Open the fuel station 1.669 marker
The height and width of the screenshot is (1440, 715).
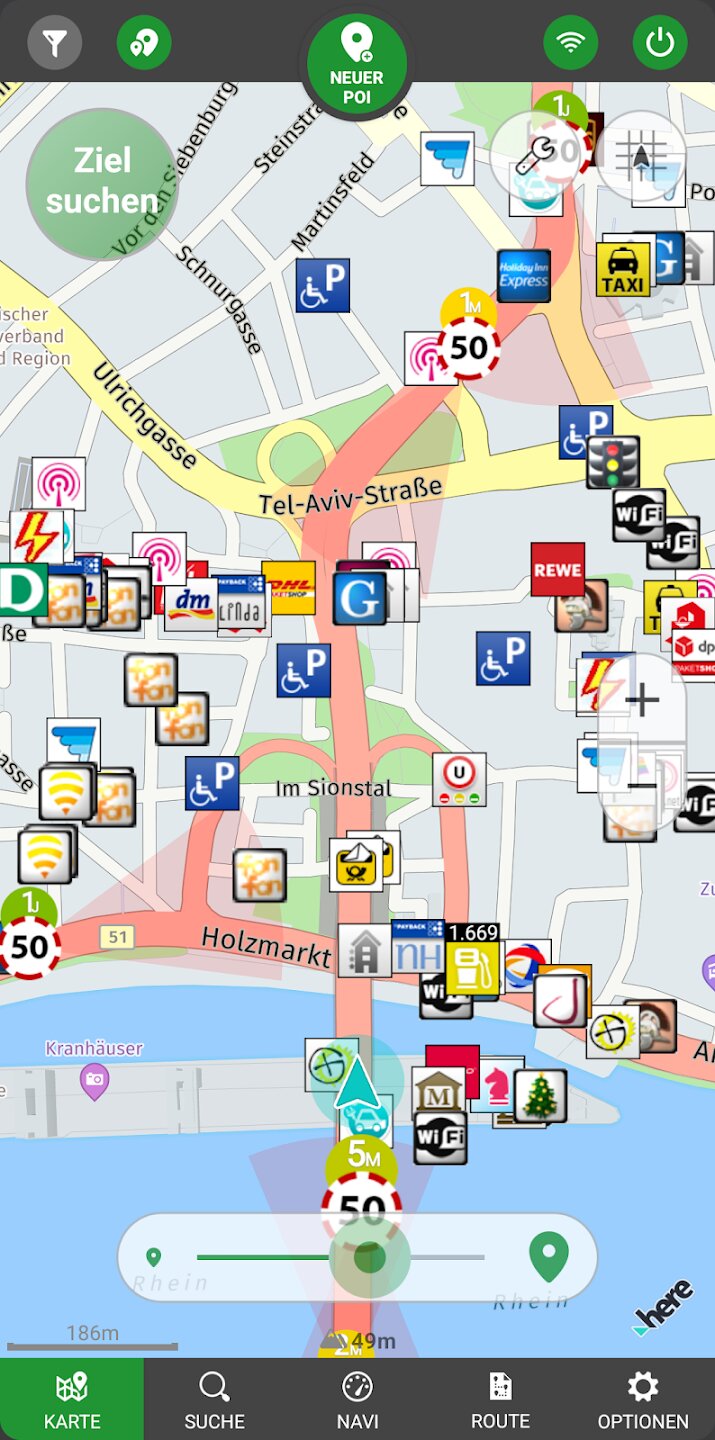point(472,959)
